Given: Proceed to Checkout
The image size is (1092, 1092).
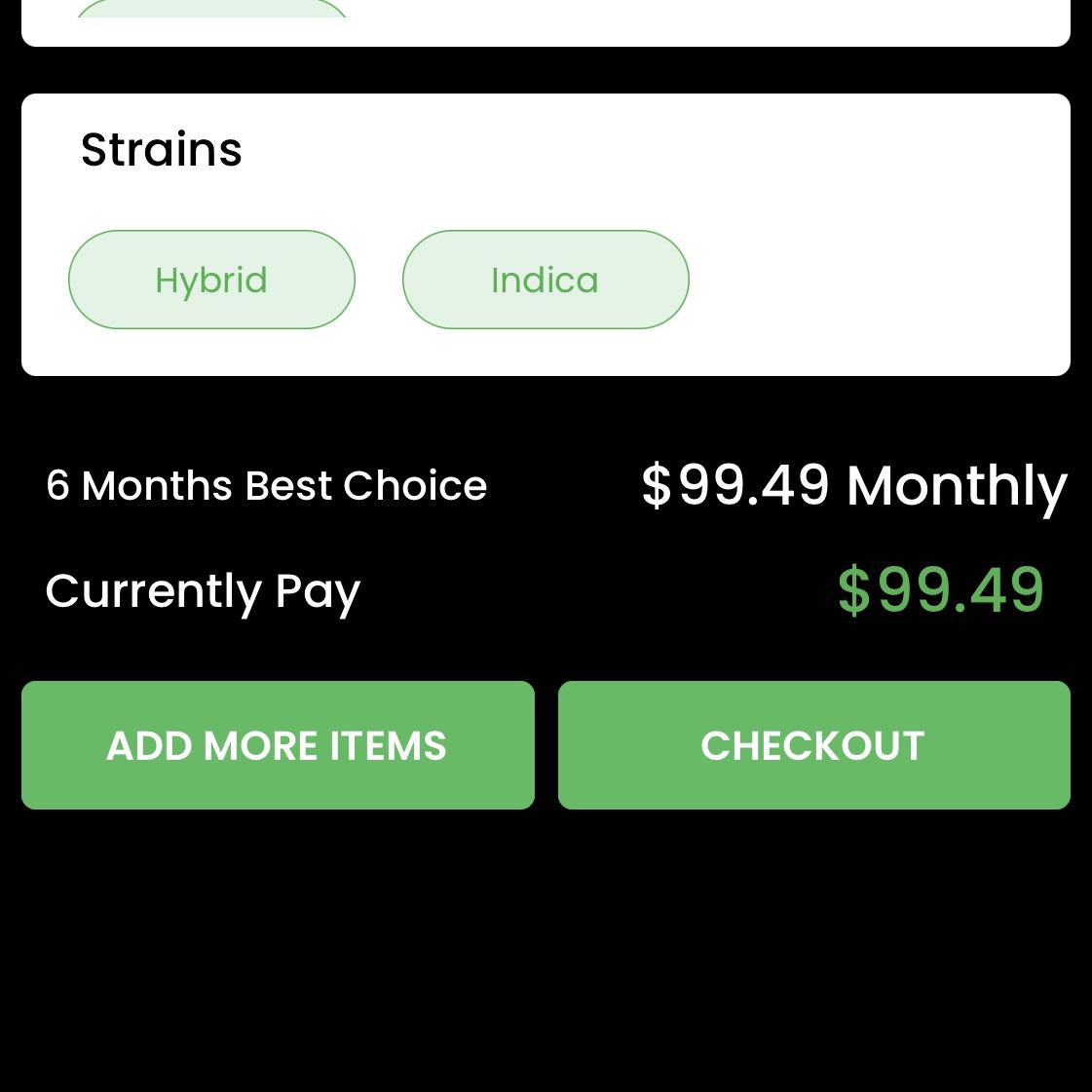Looking at the screenshot, I should click(x=813, y=745).
